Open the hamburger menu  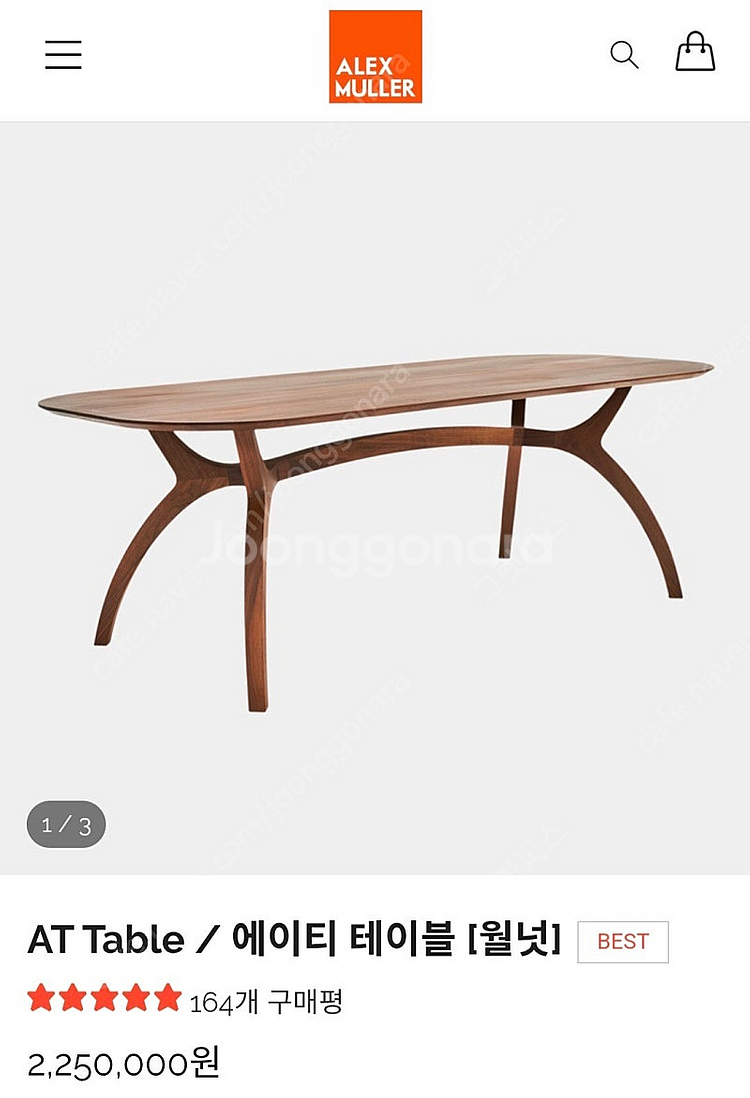pos(63,55)
